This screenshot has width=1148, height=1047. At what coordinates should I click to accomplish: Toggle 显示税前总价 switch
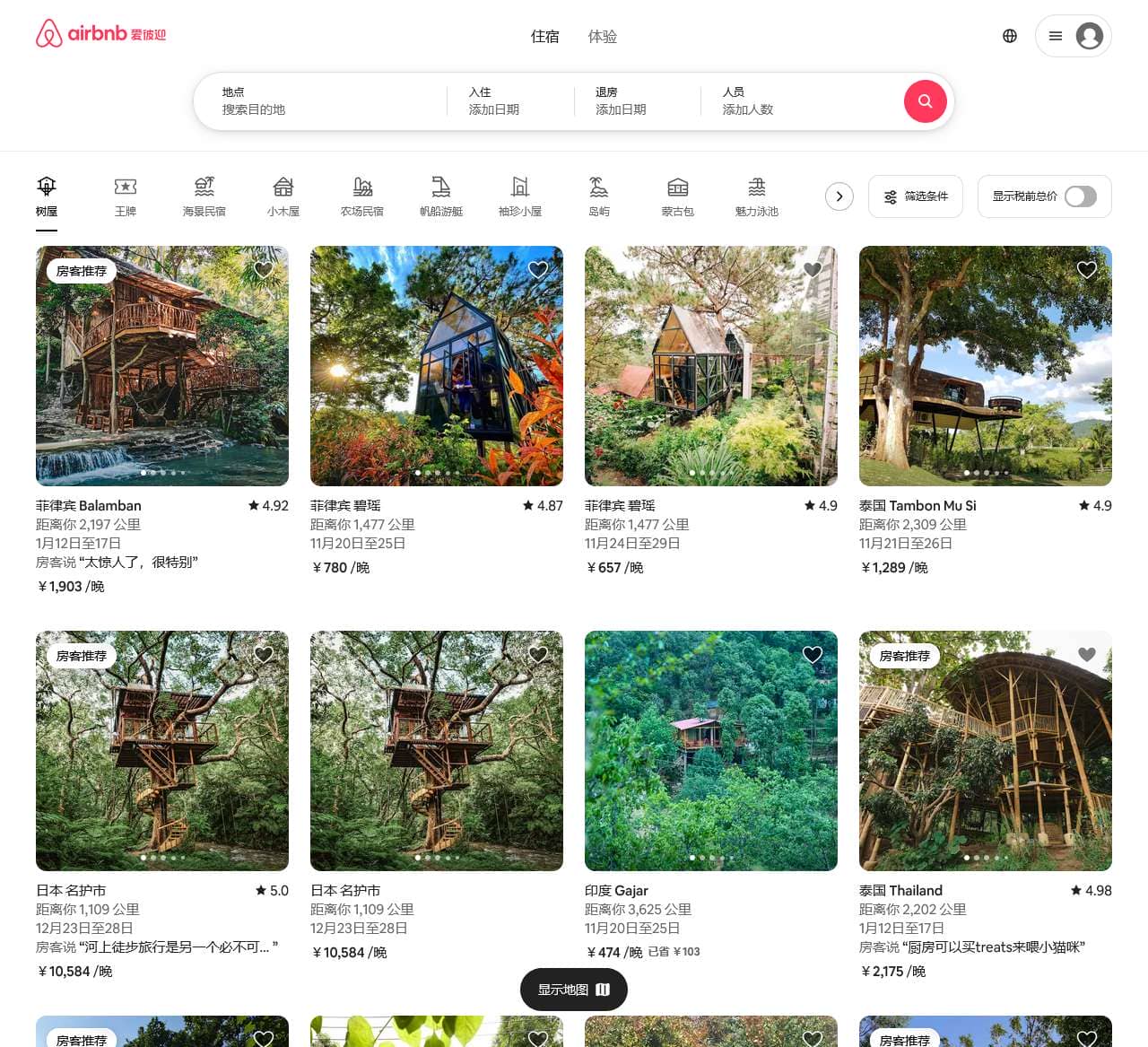(1080, 196)
